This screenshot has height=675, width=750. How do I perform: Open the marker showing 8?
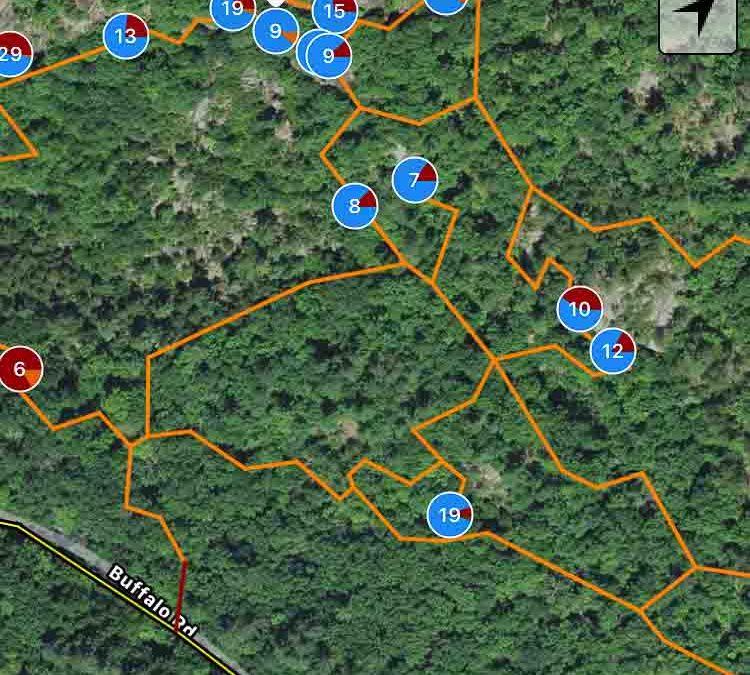coord(354,207)
